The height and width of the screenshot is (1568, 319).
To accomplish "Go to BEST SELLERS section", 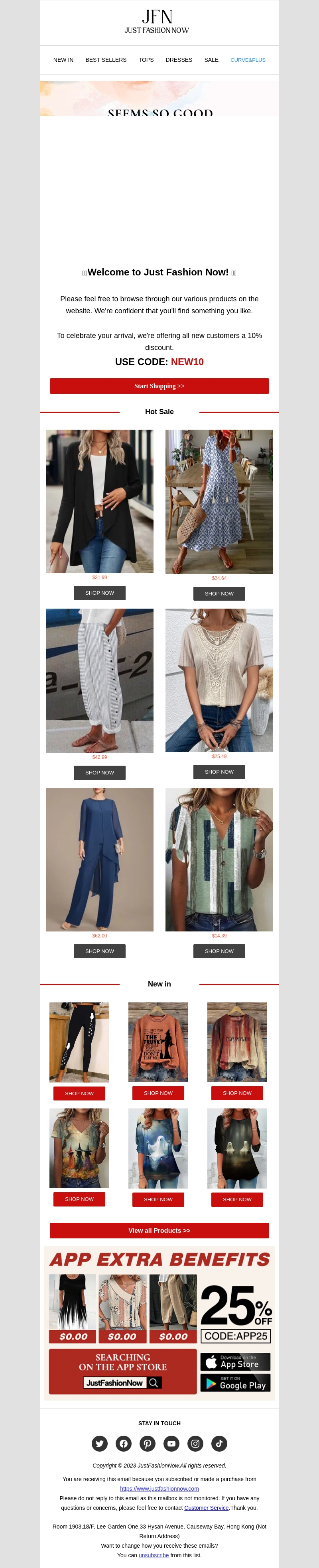I will point(106,60).
